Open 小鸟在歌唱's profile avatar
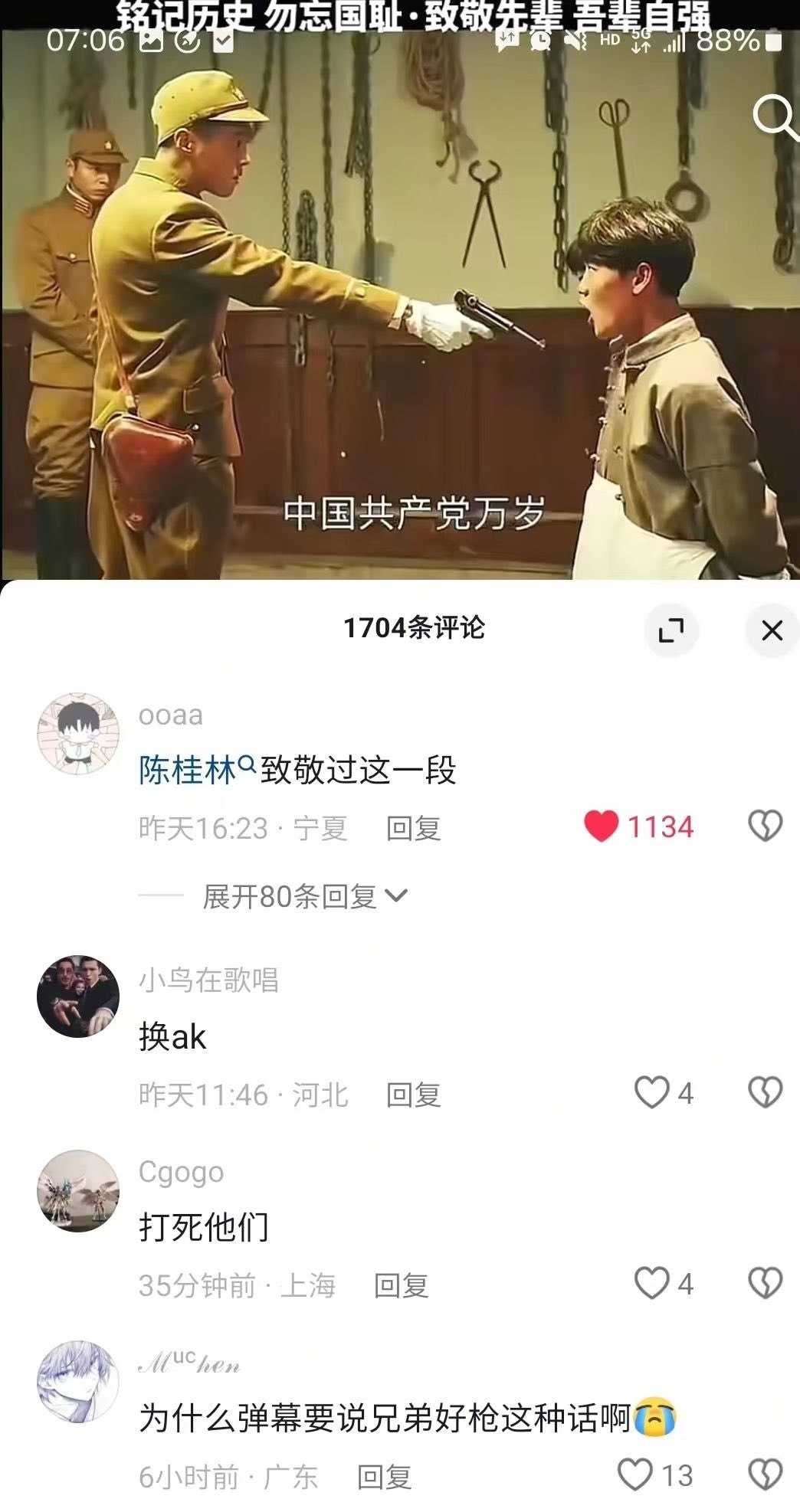The image size is (800, 1512). (78, 997)
